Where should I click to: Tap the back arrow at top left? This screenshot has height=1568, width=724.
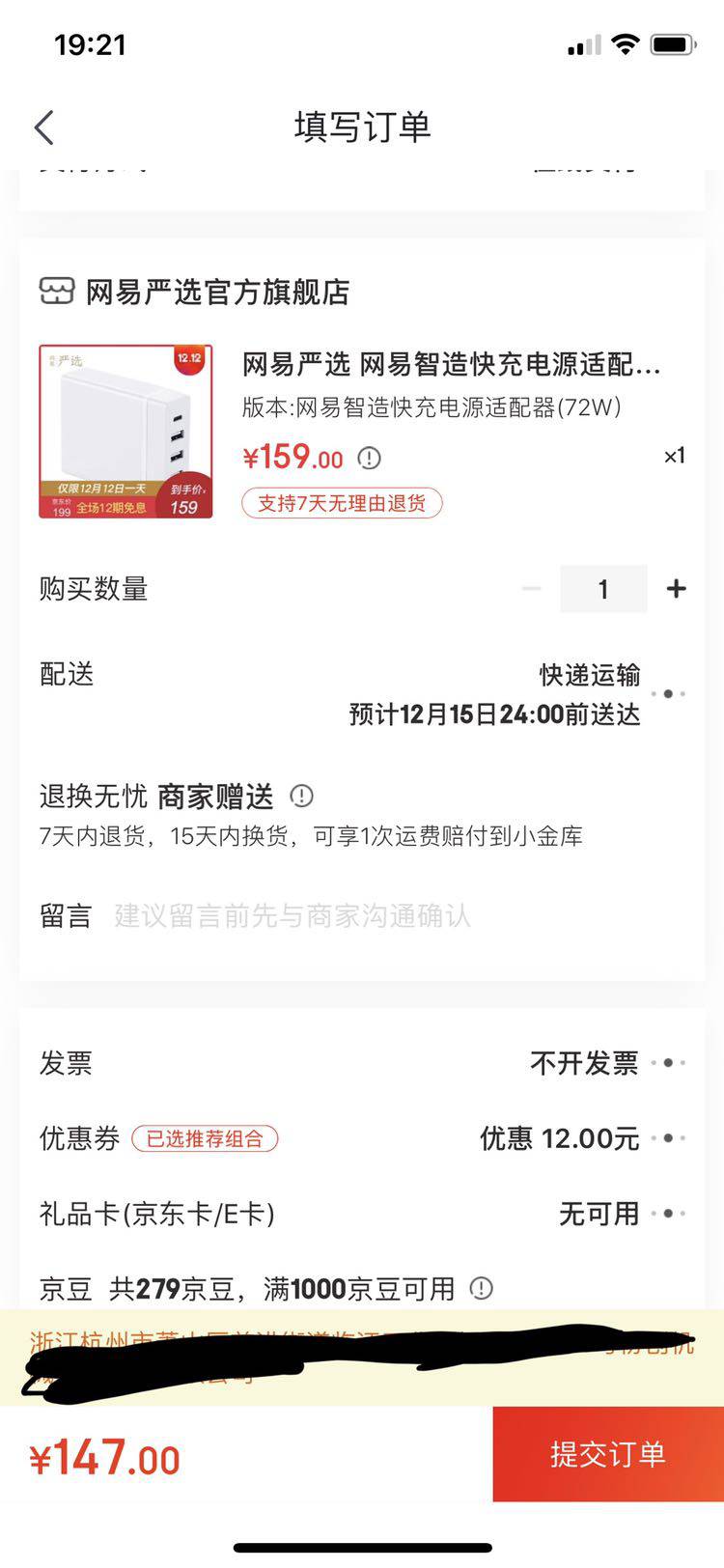click(42, 126)
